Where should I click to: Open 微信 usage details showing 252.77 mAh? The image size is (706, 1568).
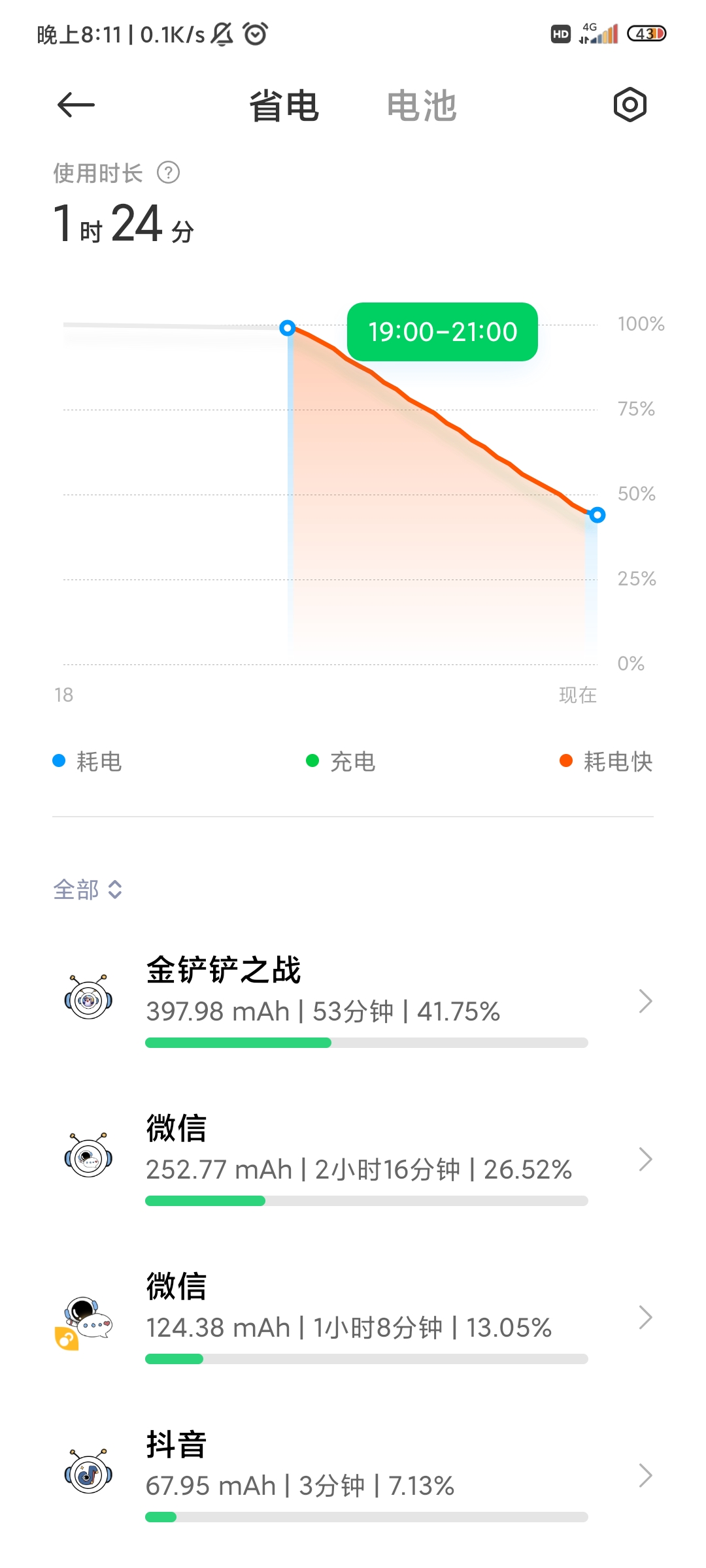pyautogui.click(x=353, y=1158)
